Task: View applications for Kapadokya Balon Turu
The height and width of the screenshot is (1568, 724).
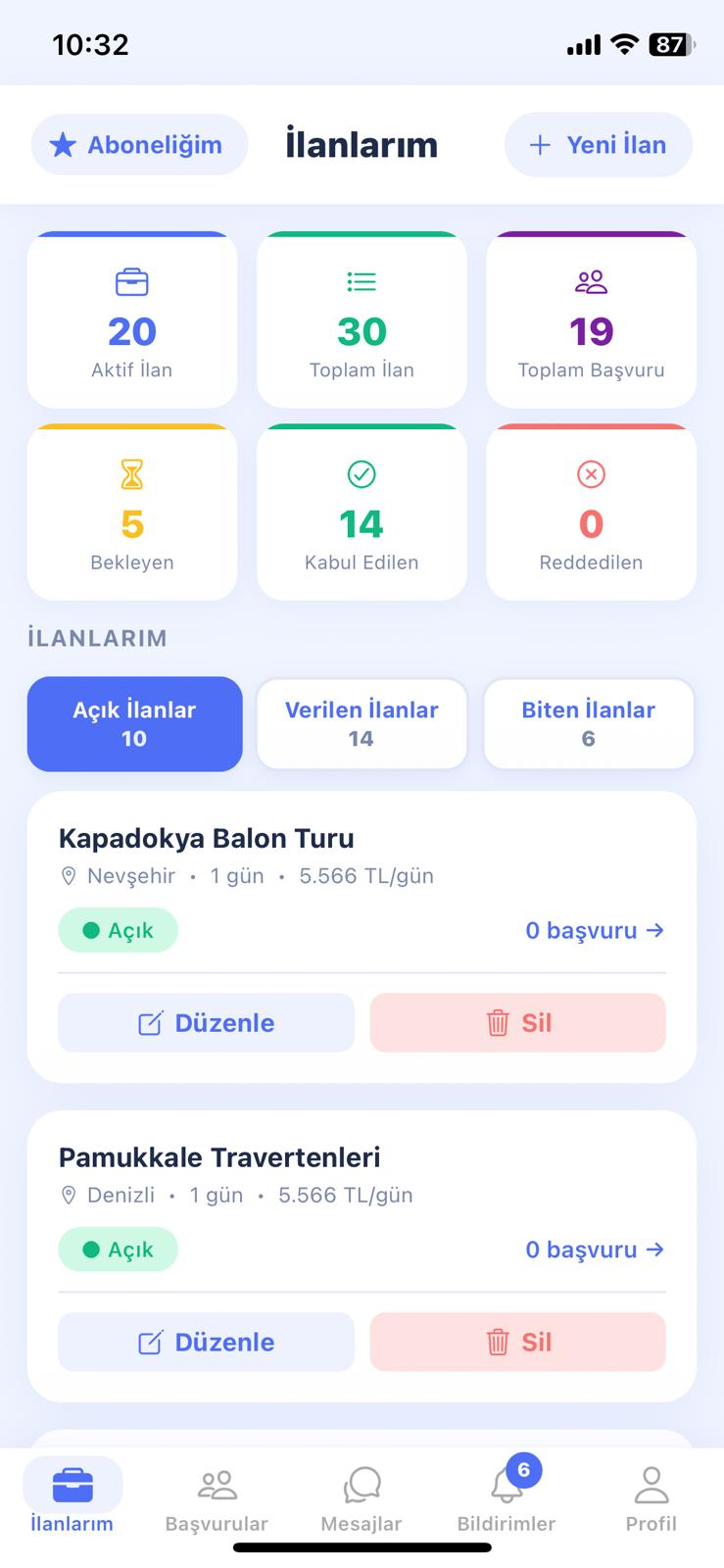Action: (595, 931)
